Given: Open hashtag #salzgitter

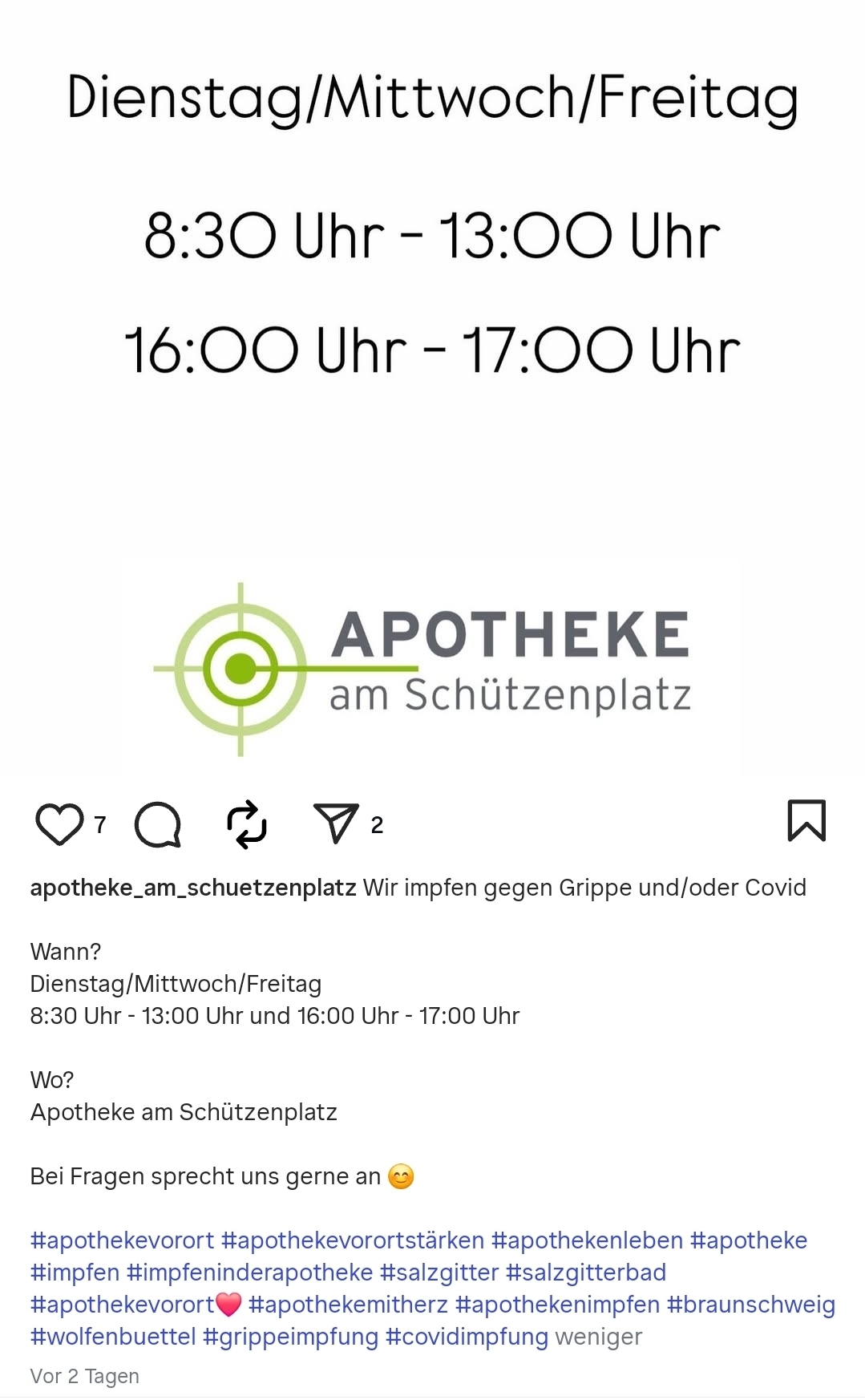Looking at the screenshot, I should [x=439, y=1273].
